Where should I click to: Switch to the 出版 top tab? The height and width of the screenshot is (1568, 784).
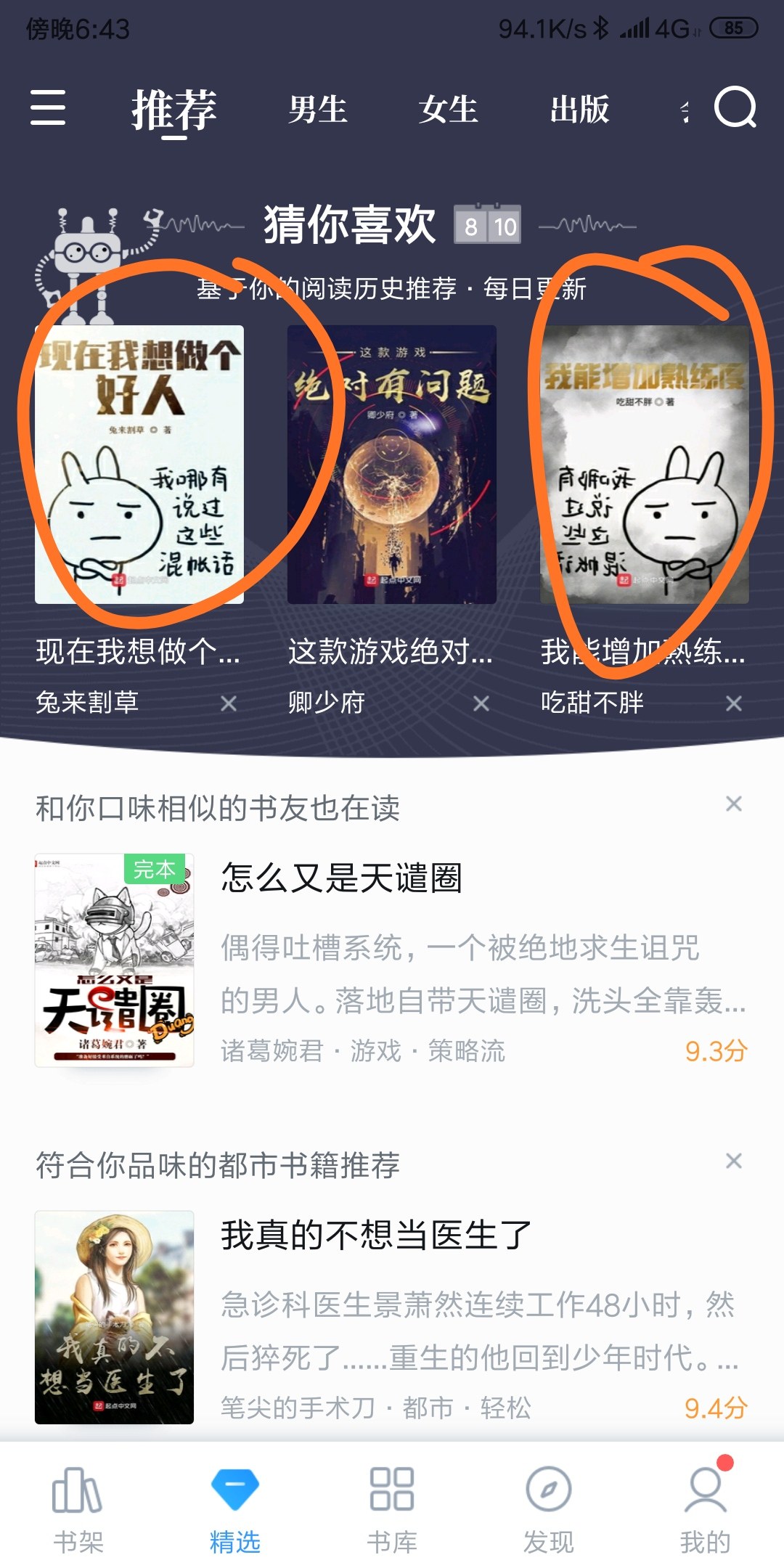(x=579, y=110)
